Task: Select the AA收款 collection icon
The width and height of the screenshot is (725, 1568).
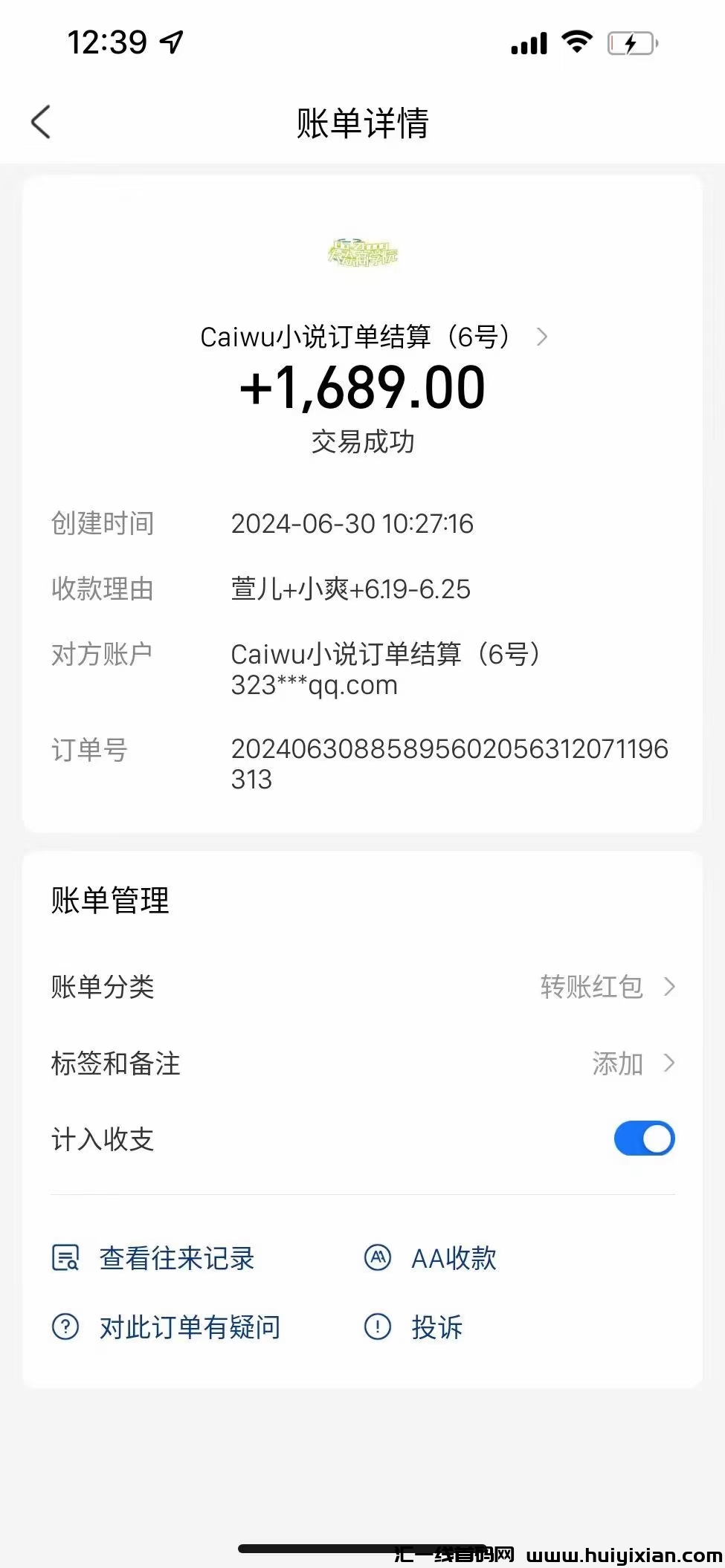Action: click(x=378, y=1258)
